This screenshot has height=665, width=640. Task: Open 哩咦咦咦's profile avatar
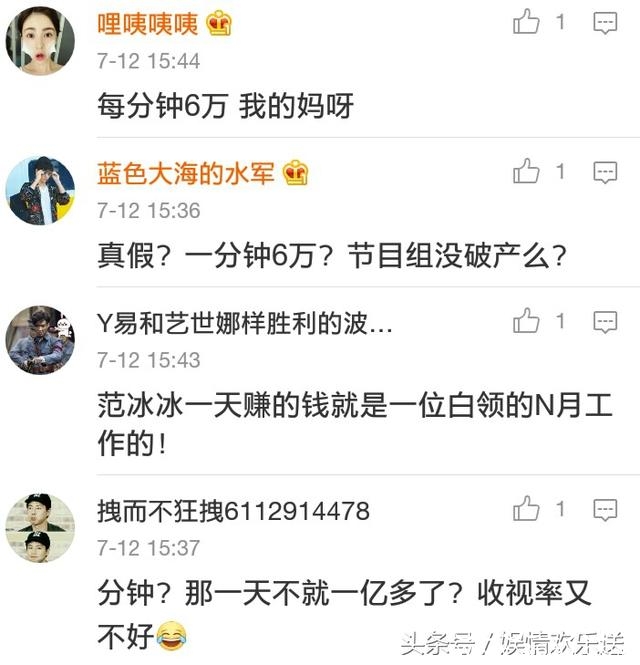click(x=40, y=41)
